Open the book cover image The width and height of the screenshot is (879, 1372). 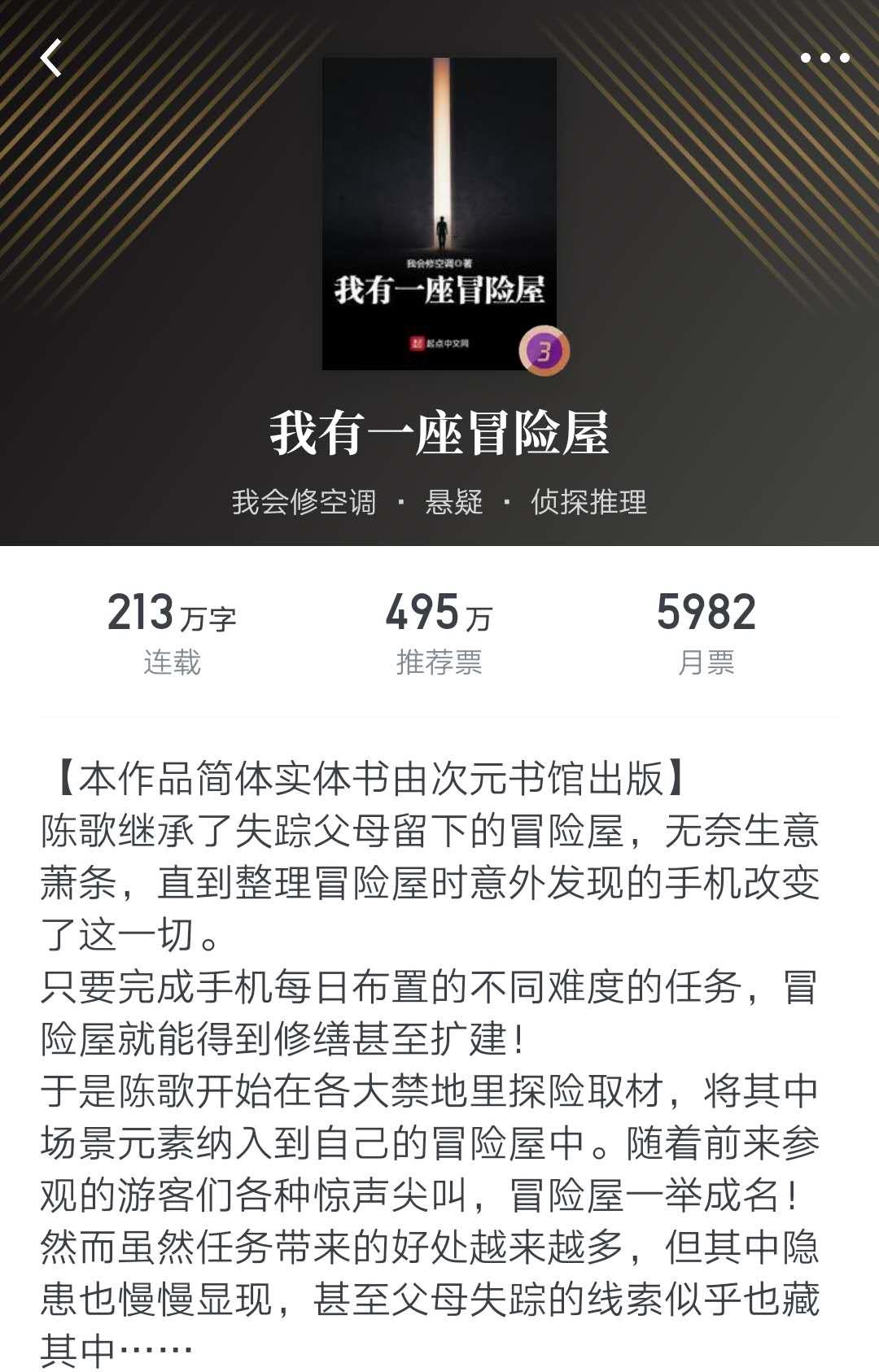point(439,213)
